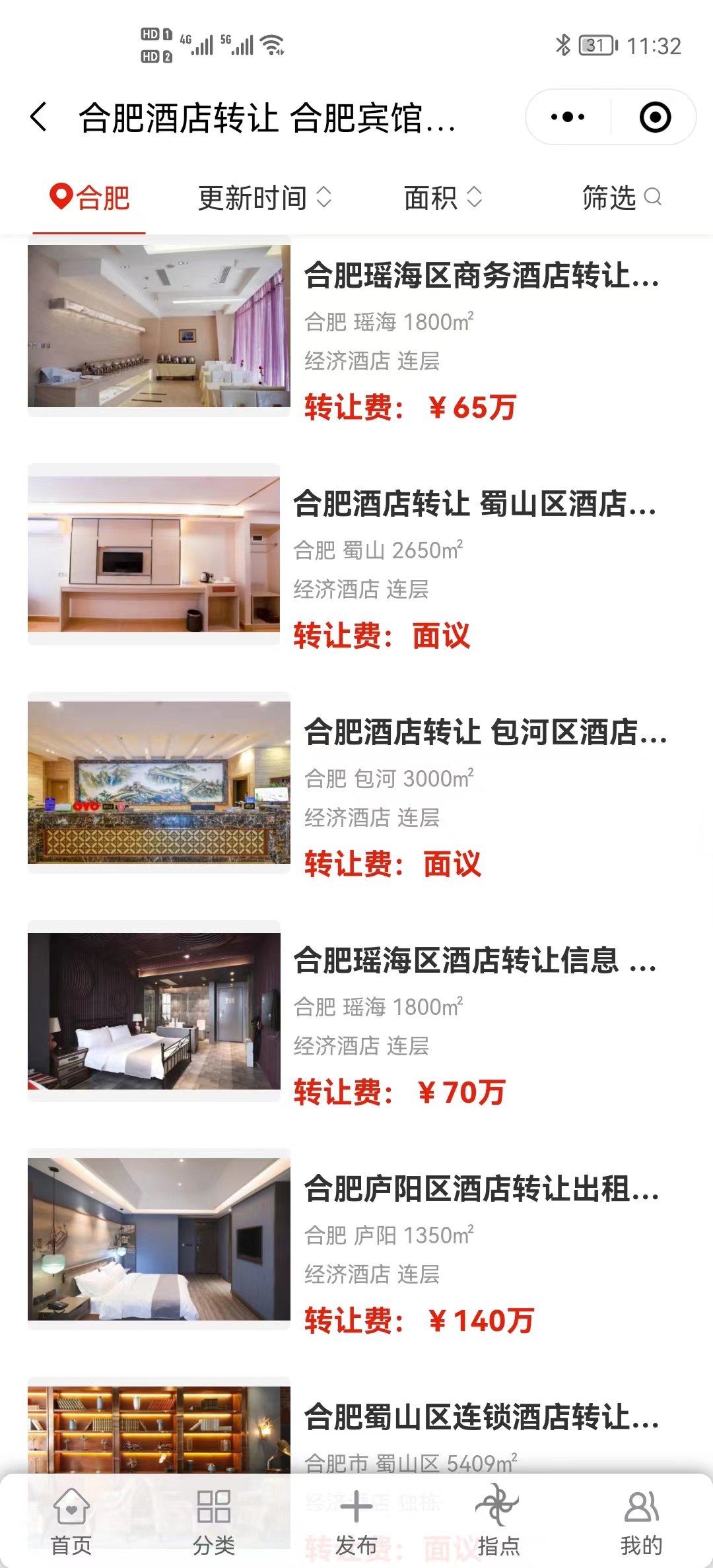The image size is (713, 1568).
Task: Sort listings by 面积
Action: pyautogui.click(x=442, y=198)
